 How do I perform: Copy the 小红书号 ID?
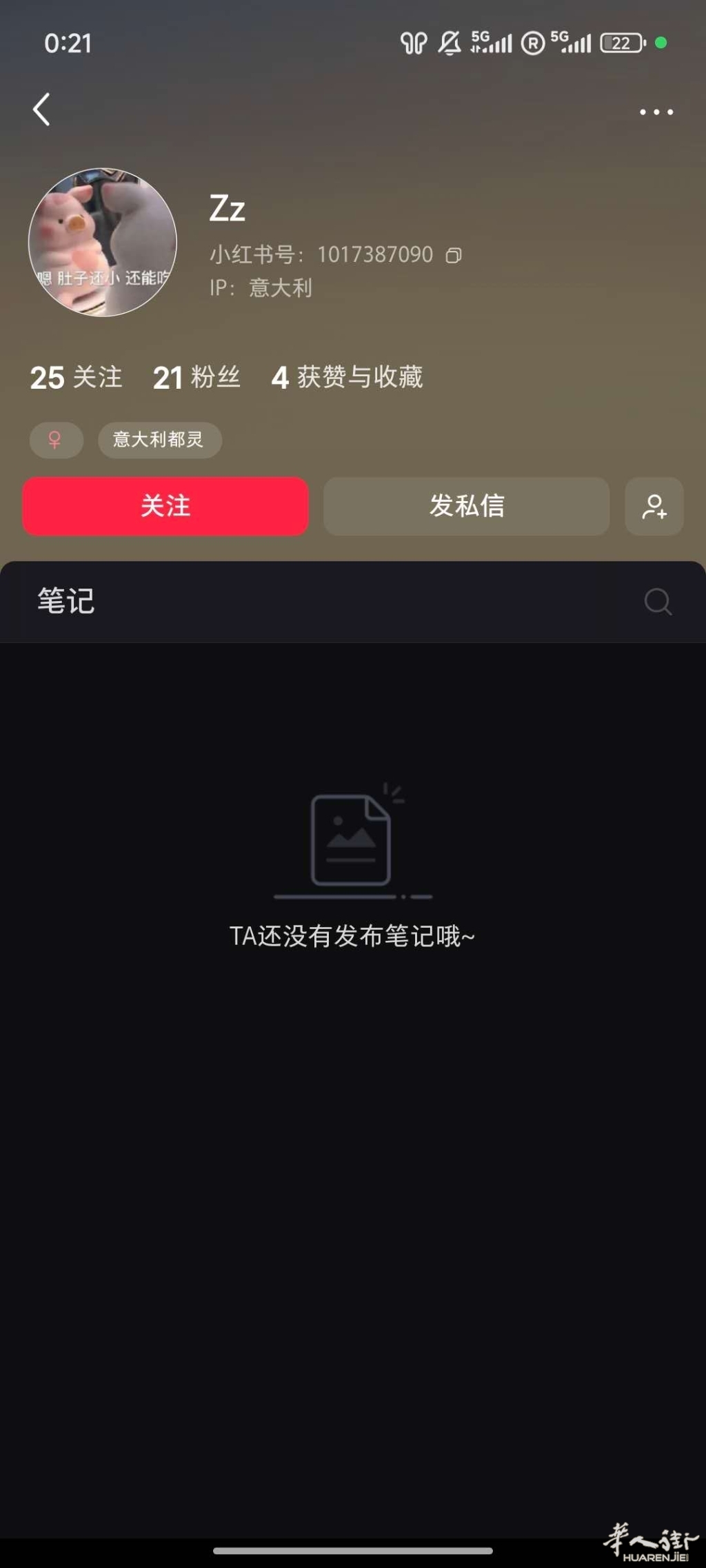click(454, 256)
